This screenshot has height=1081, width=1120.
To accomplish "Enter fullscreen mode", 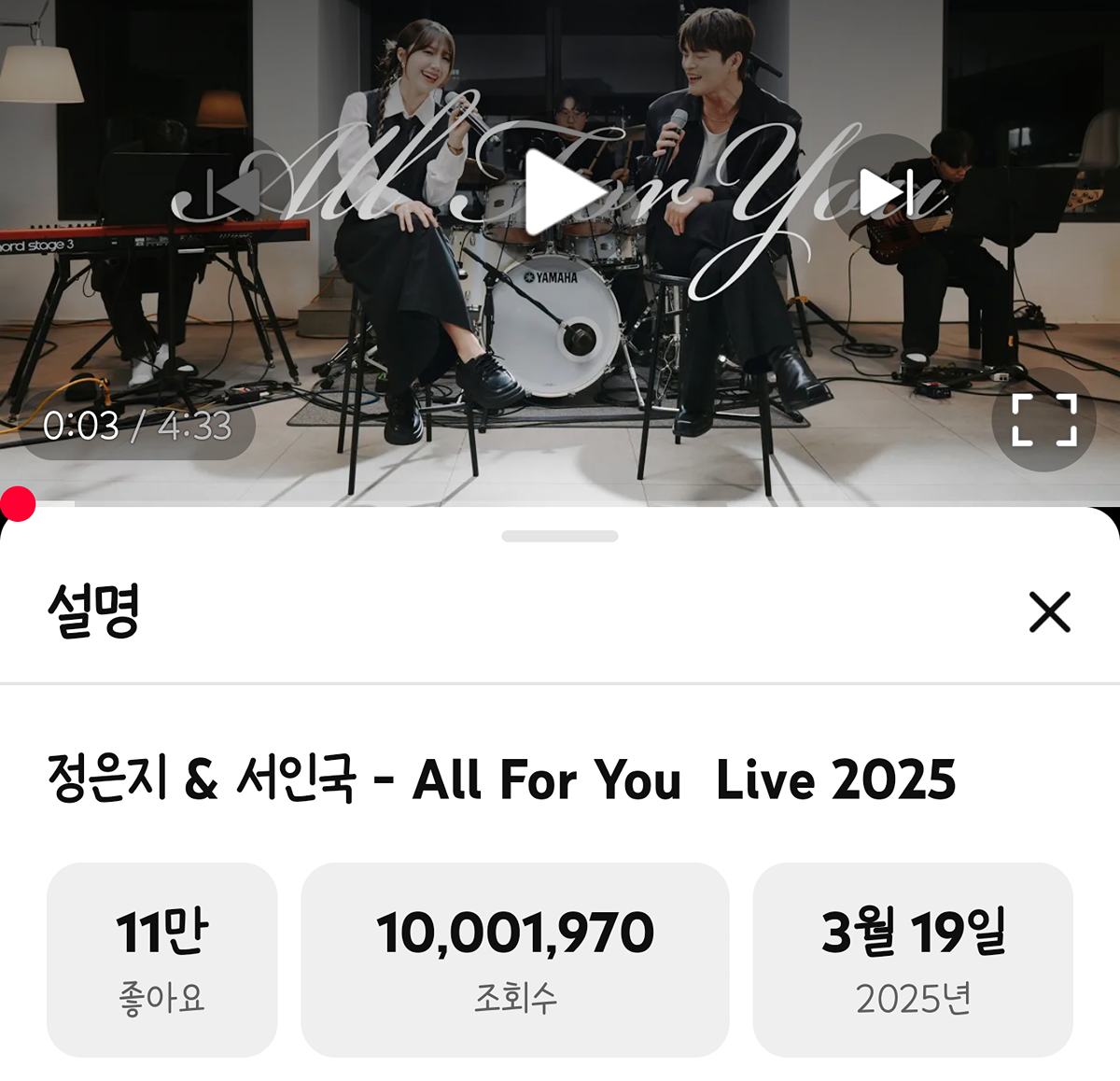I will (x=1043, y=419).
